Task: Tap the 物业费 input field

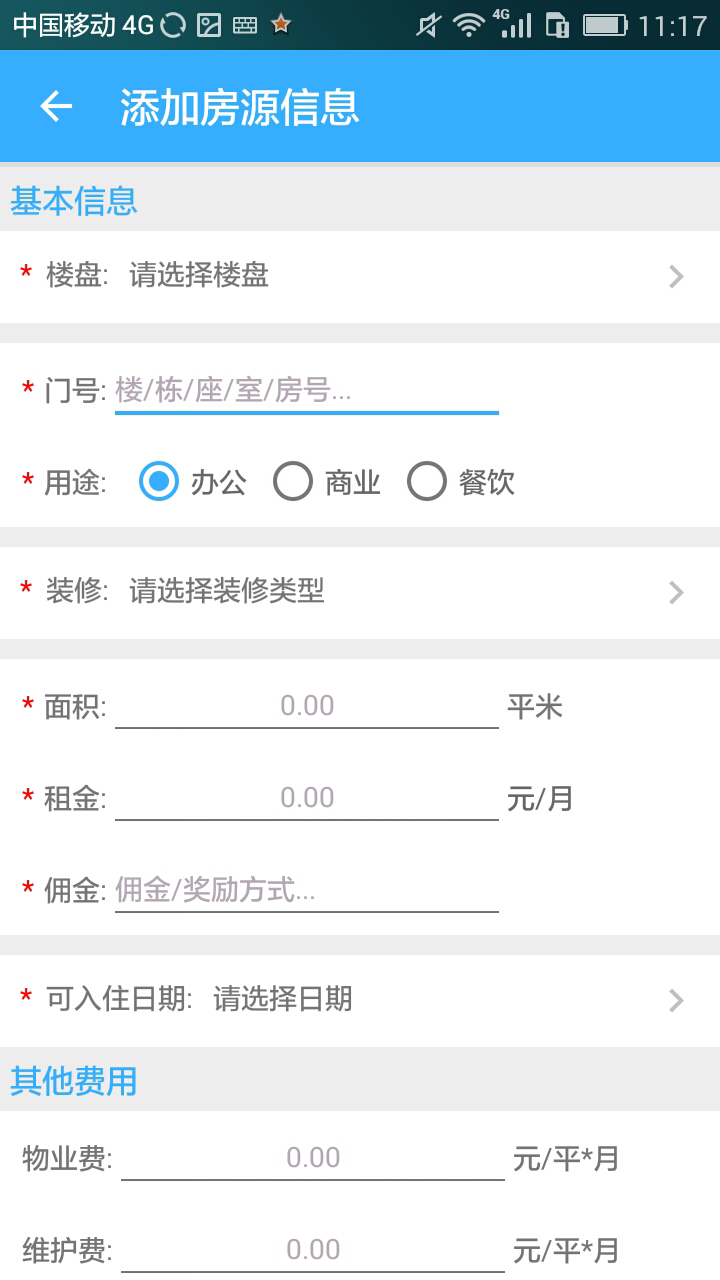Action: [312, 1158]
